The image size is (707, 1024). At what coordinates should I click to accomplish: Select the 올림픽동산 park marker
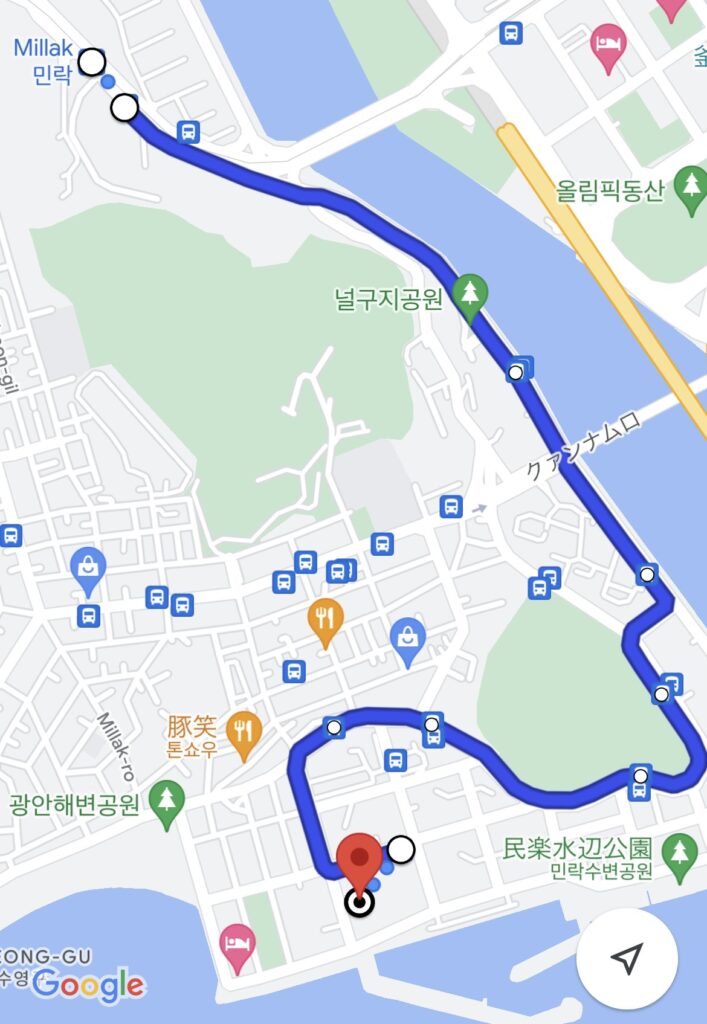(690, 187)
